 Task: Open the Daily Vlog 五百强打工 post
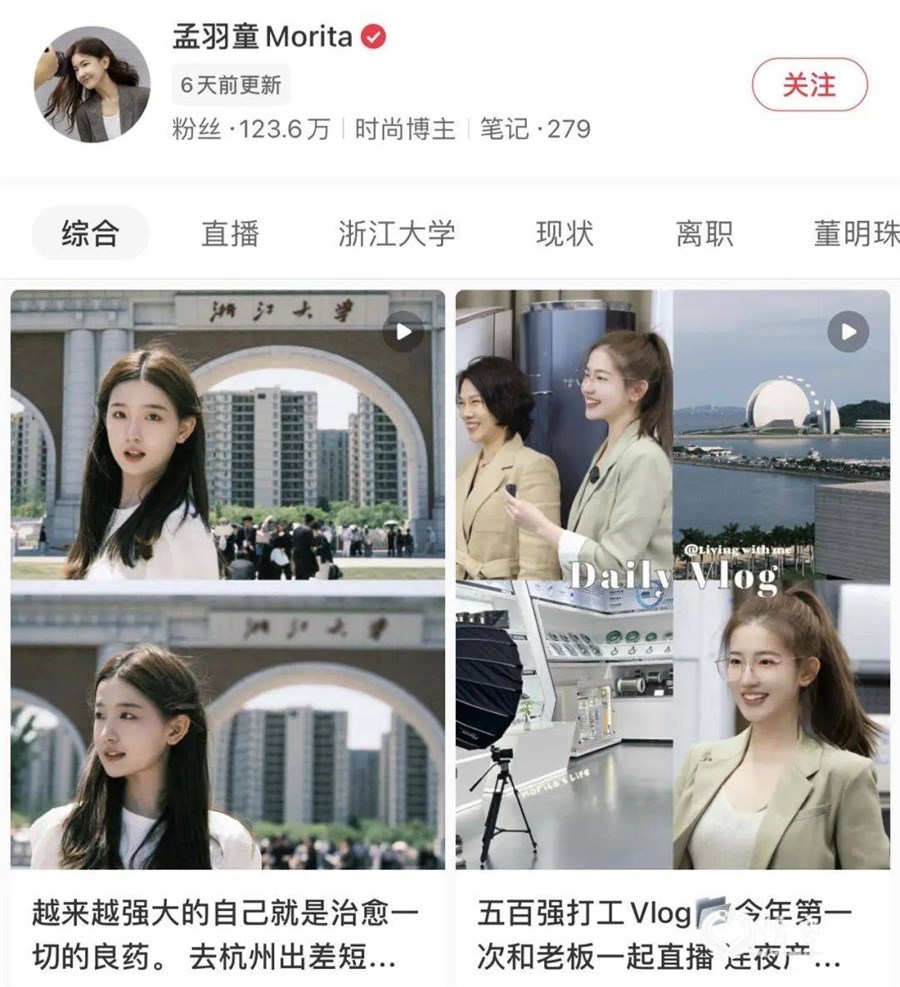click(x=672, y=580)
